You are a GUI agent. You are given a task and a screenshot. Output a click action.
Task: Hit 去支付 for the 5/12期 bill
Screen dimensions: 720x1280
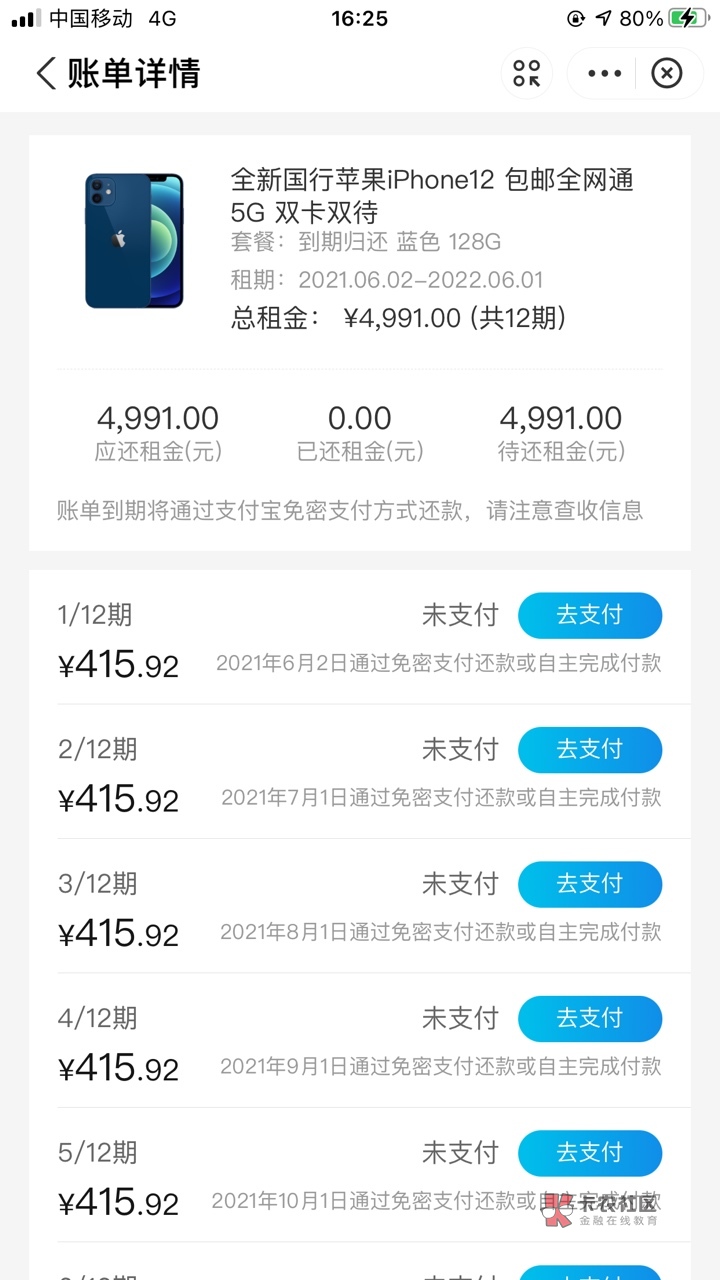click(x=589, y=1153)
